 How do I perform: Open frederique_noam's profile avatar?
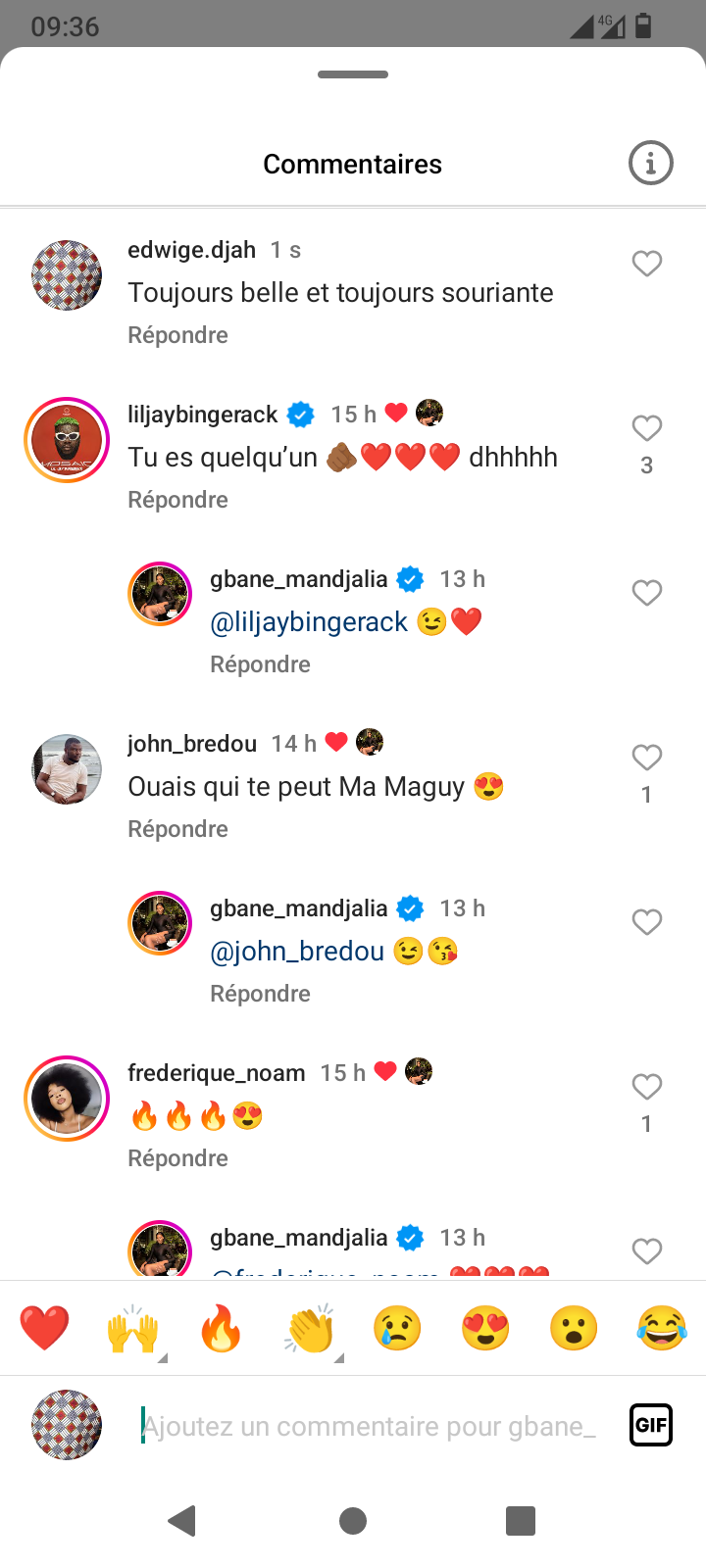tap(67, 1100)
